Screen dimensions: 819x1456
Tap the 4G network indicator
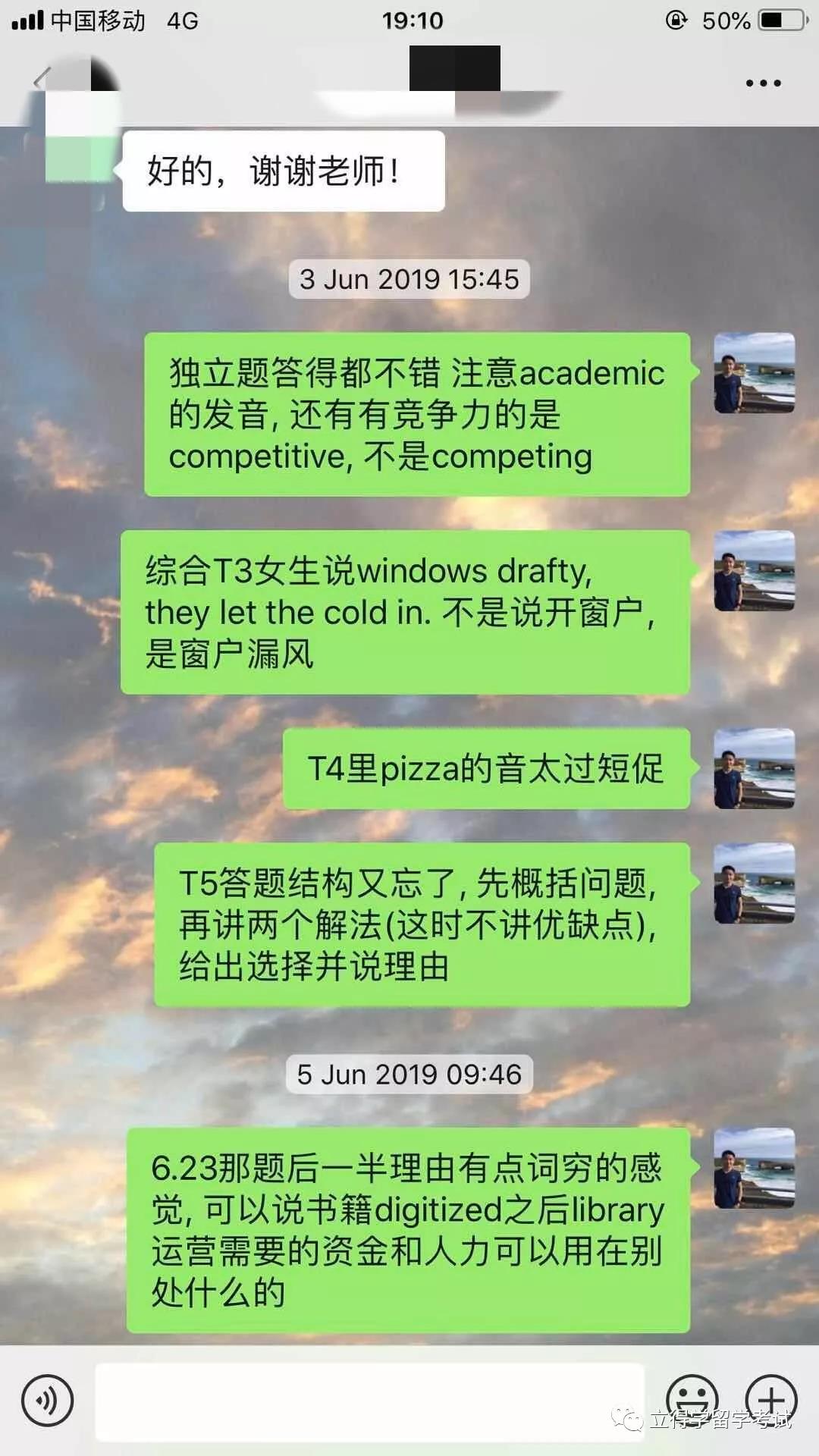(182, 20)
